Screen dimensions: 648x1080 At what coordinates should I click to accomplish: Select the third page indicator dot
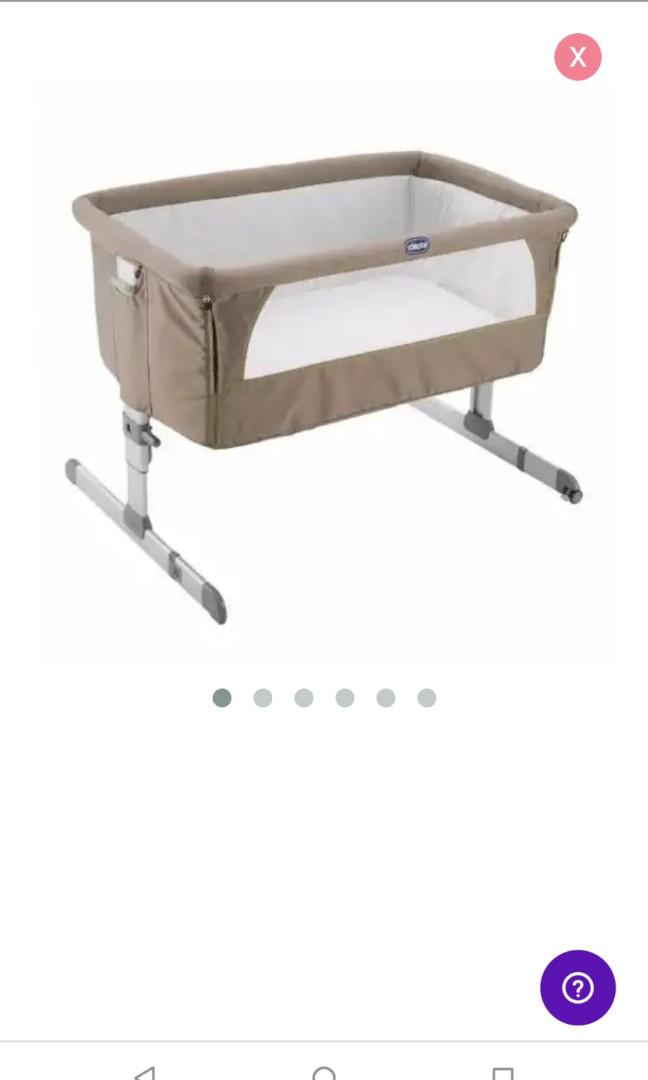pos(304,698)
